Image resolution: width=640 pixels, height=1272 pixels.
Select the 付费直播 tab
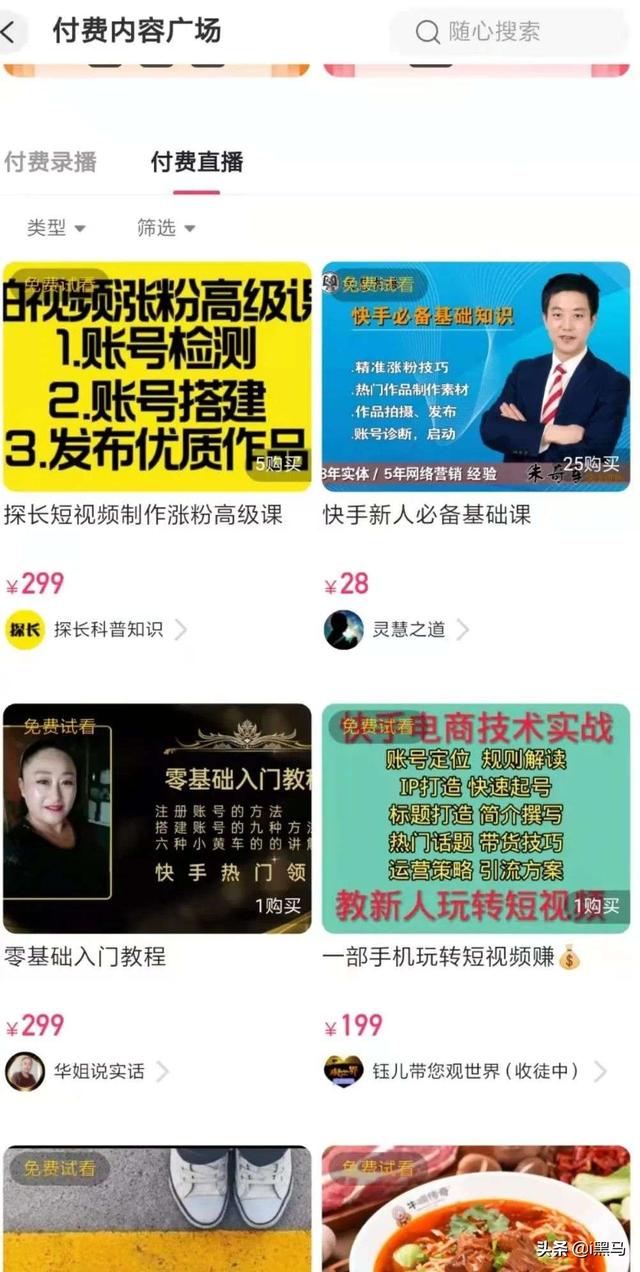point(197,162)
